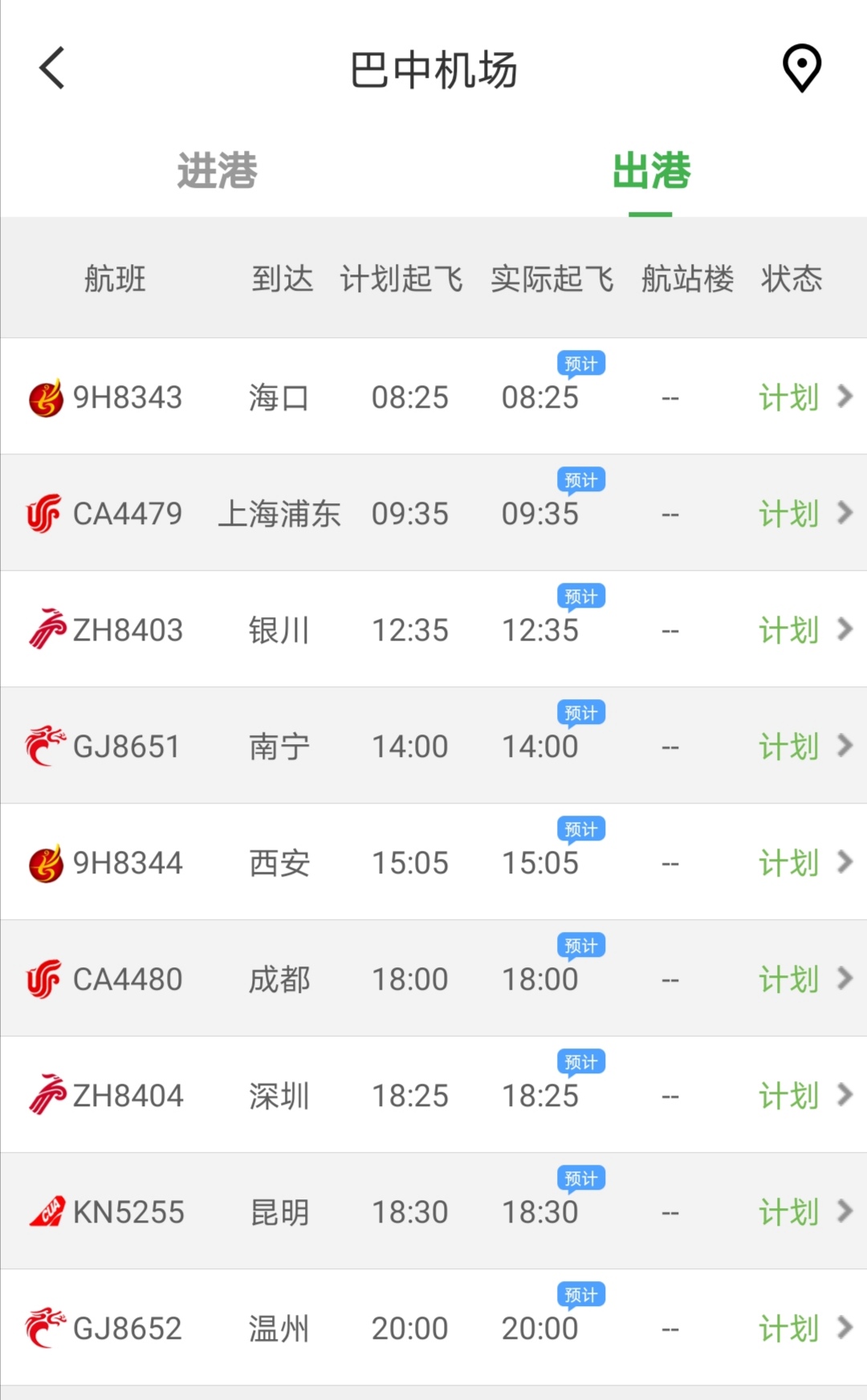
Task: Switch to the 进港 arrivals tab
Action: tap(217, 170)
